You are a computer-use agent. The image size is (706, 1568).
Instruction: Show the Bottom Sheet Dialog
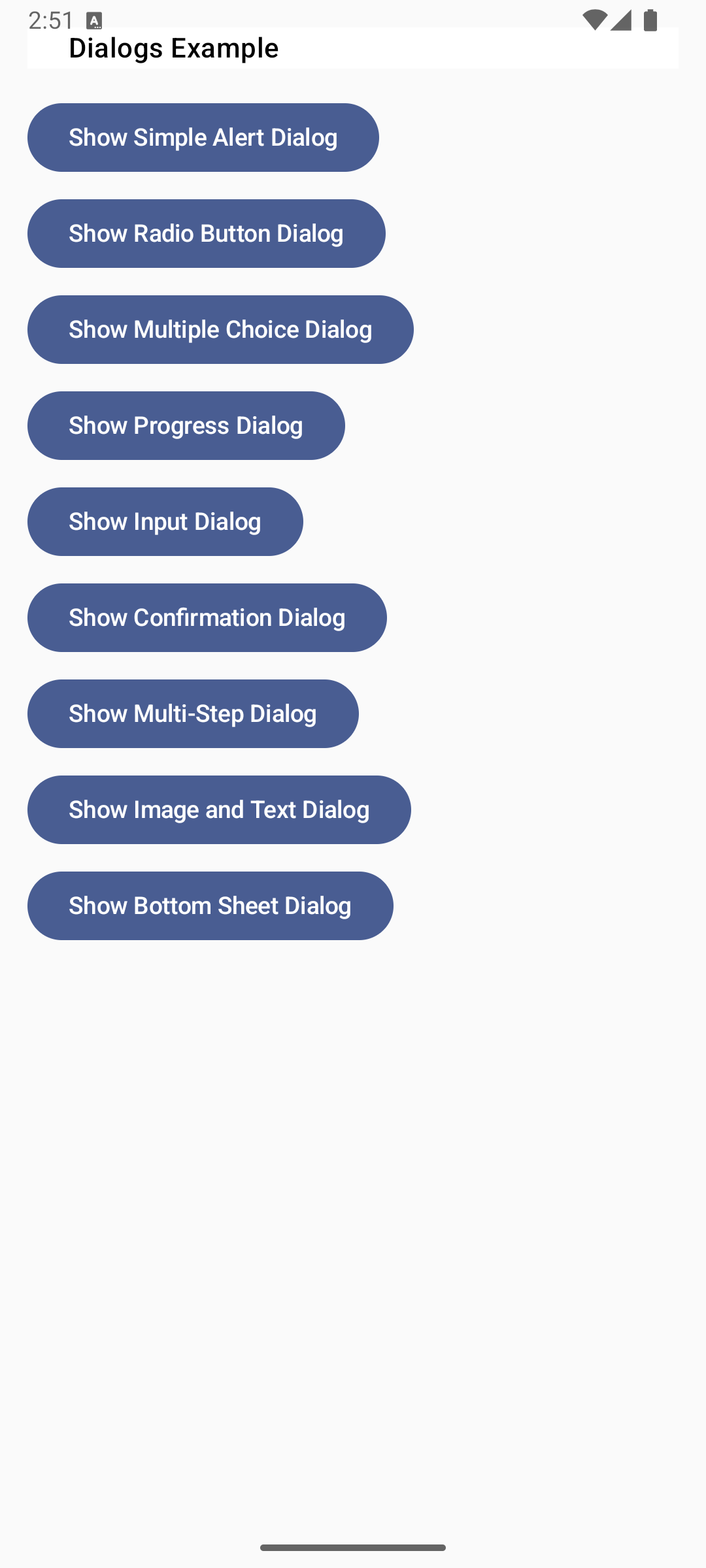(210, 906)
